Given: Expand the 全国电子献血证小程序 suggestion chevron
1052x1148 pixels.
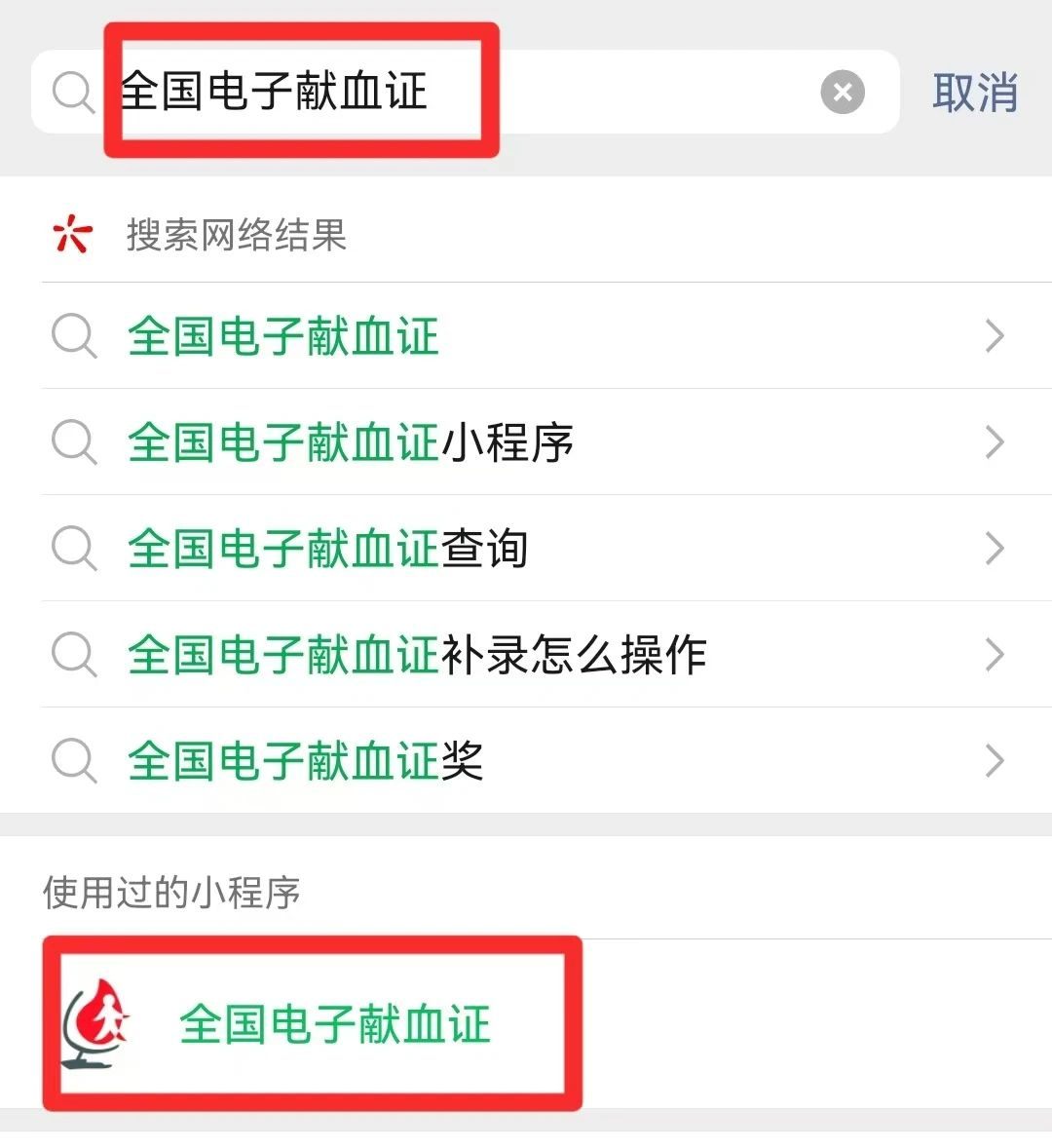Looking at the screenshot, I should [x=995, y=443].
